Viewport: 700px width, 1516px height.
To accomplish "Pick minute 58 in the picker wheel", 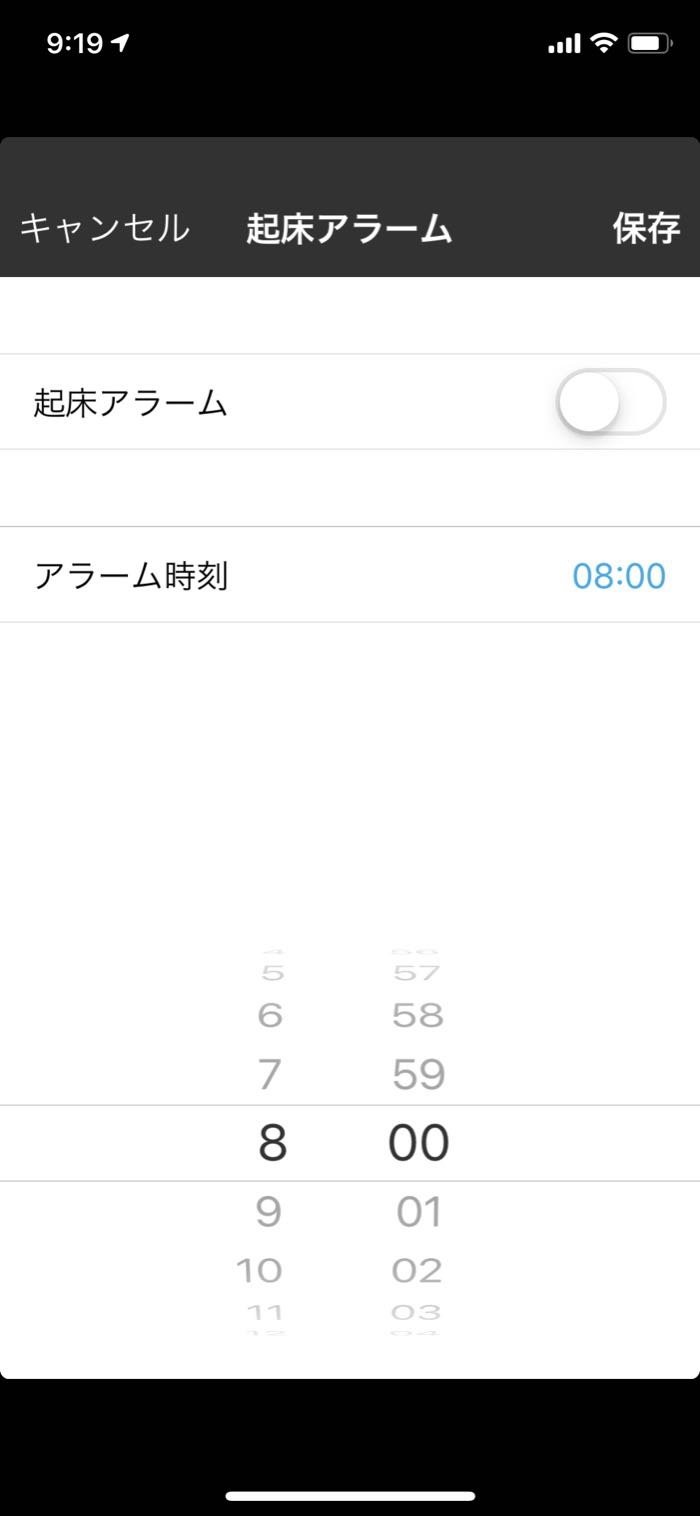I will tap(418, 1016).
